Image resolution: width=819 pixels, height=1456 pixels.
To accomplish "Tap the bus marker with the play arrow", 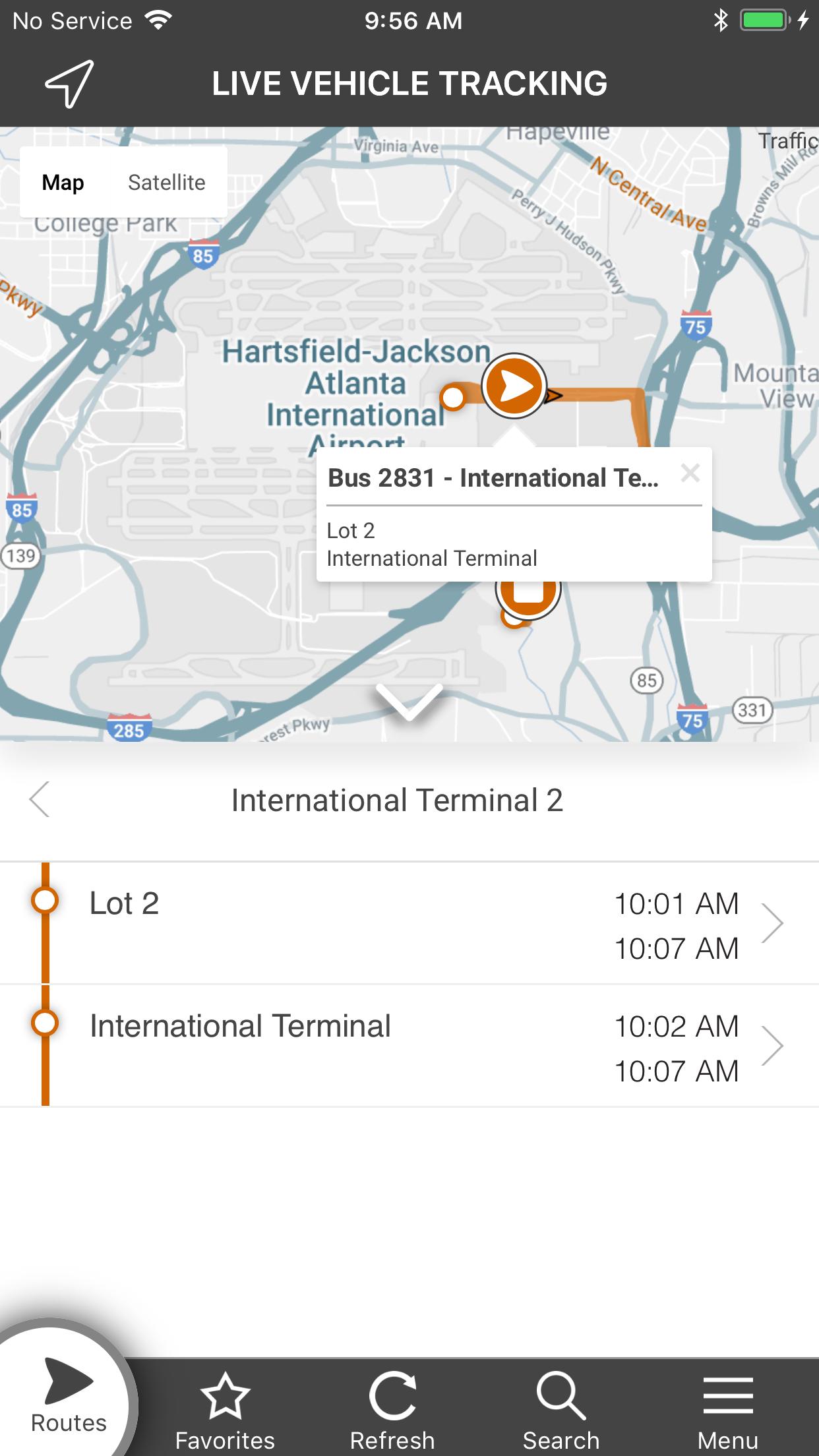I will point(514,386).
